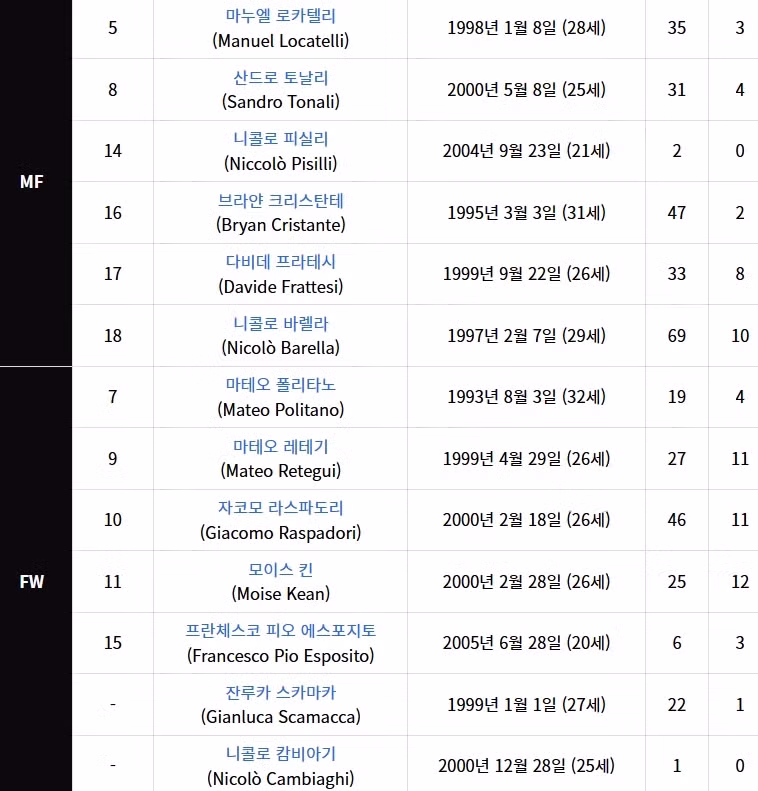Go to the 모이스 킨 page
The height and width of the screenshot is (791, 758).
pos(280,569)
